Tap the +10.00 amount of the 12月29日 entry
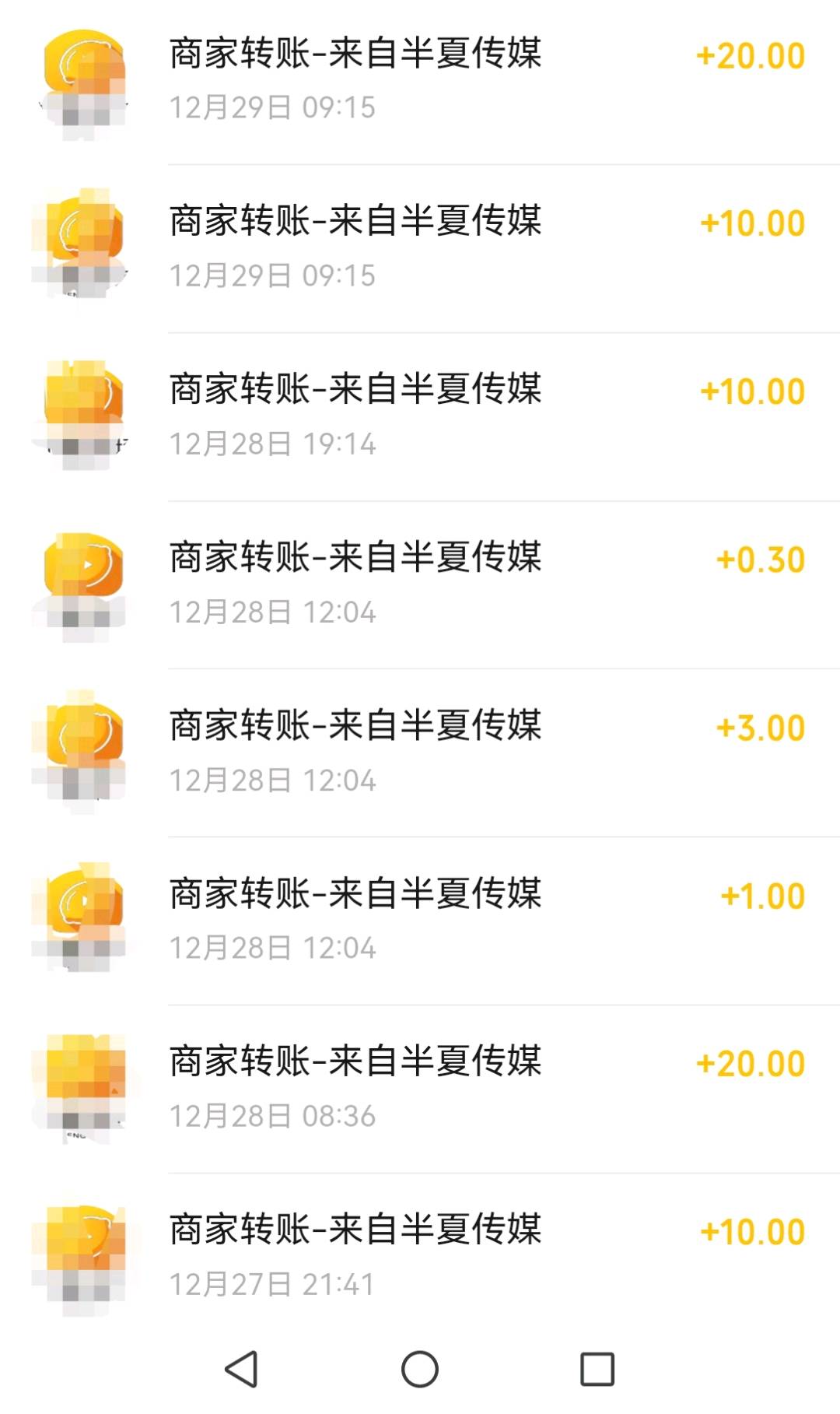Screen dimensions: 840x1414 (x=749, y=223)
